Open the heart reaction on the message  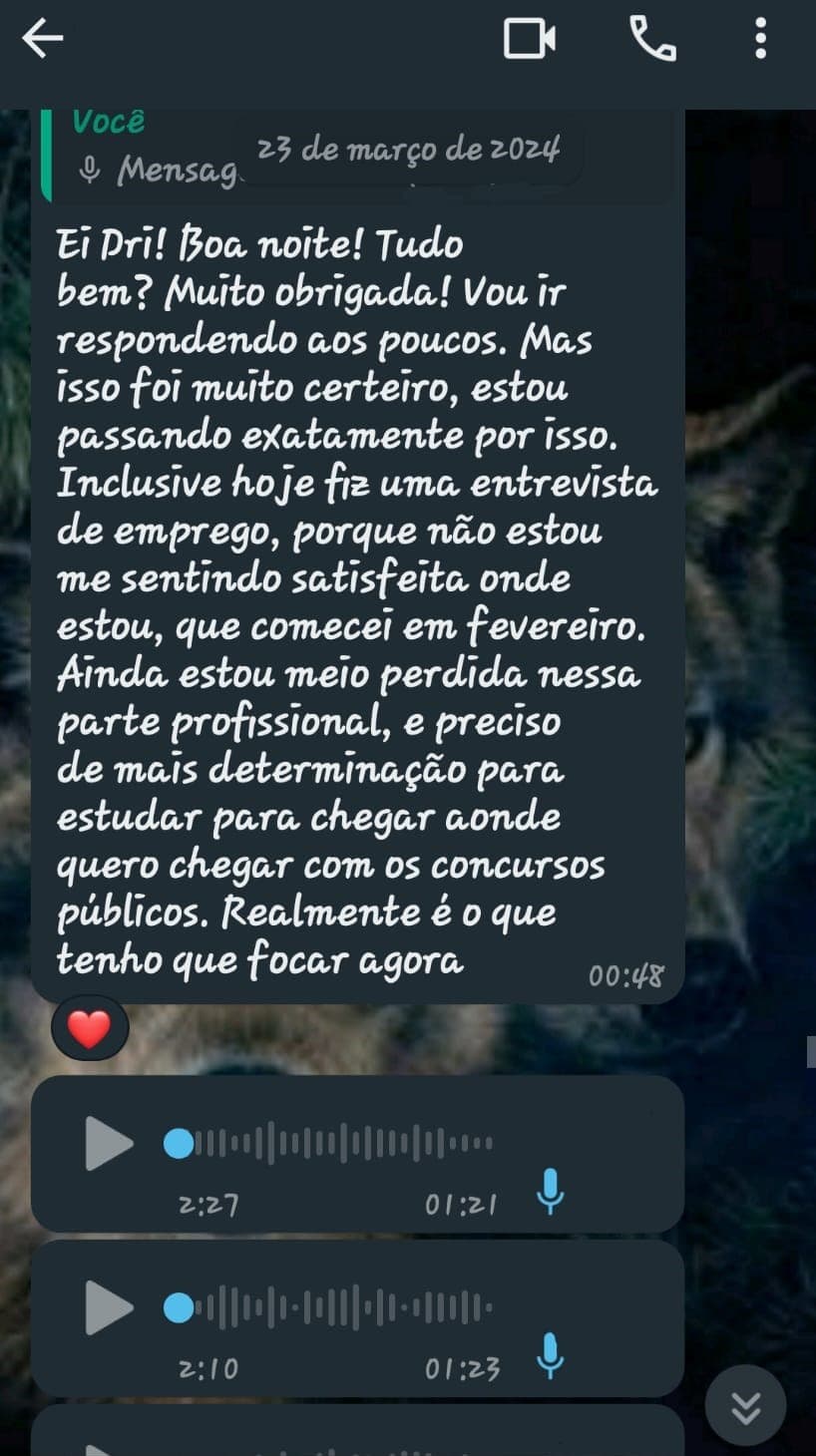90,1028
